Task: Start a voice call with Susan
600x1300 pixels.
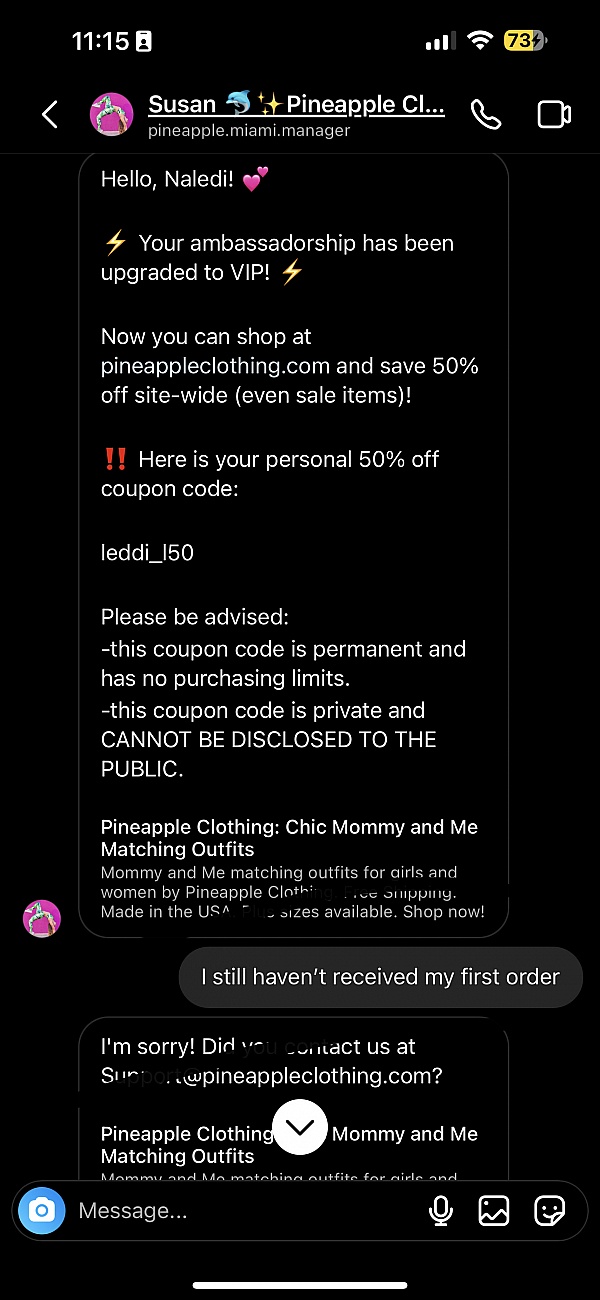Action: click(x=486, y=114)
